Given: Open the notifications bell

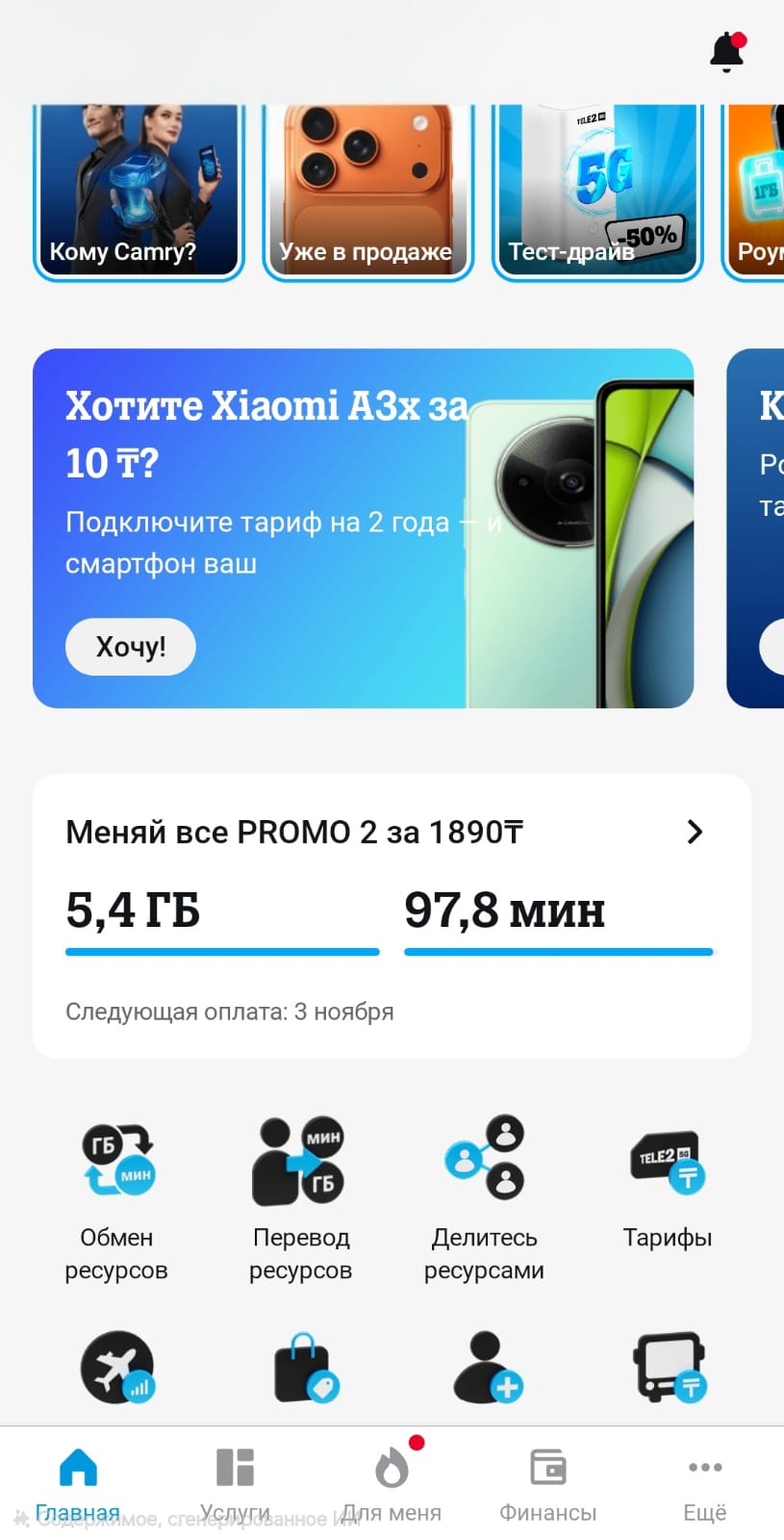Looking at the screenshot, I should click(726, 52).
